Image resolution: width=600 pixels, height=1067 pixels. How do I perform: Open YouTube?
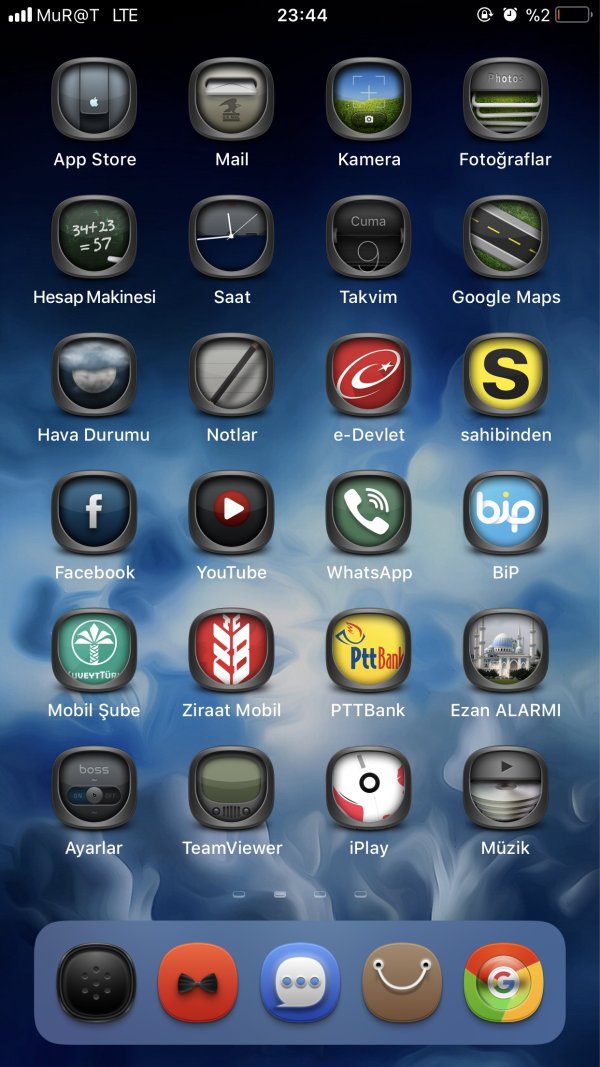click(x=231, y=511)
